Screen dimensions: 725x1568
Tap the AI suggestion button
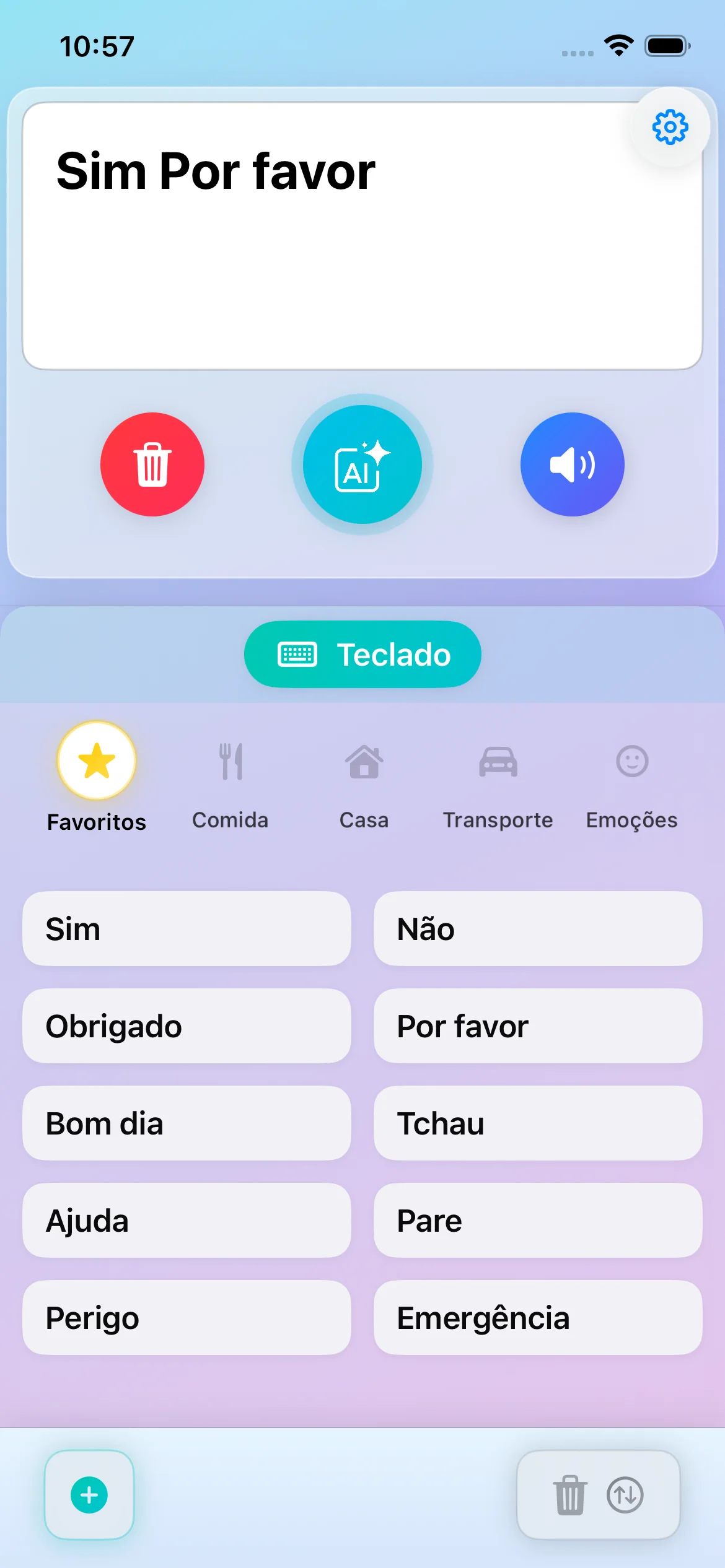click(362, 464)
